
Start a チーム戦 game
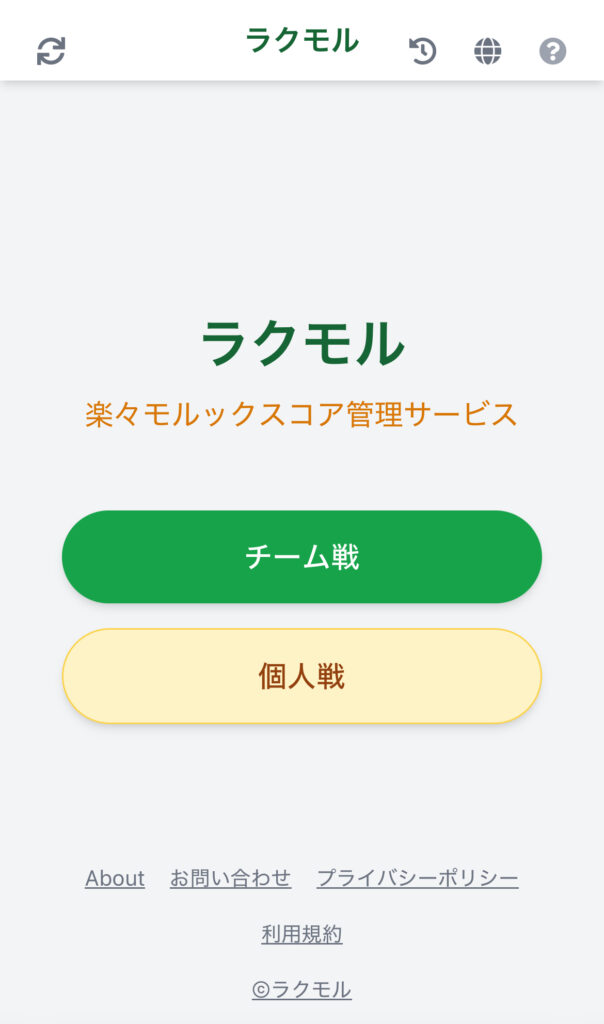302,557
